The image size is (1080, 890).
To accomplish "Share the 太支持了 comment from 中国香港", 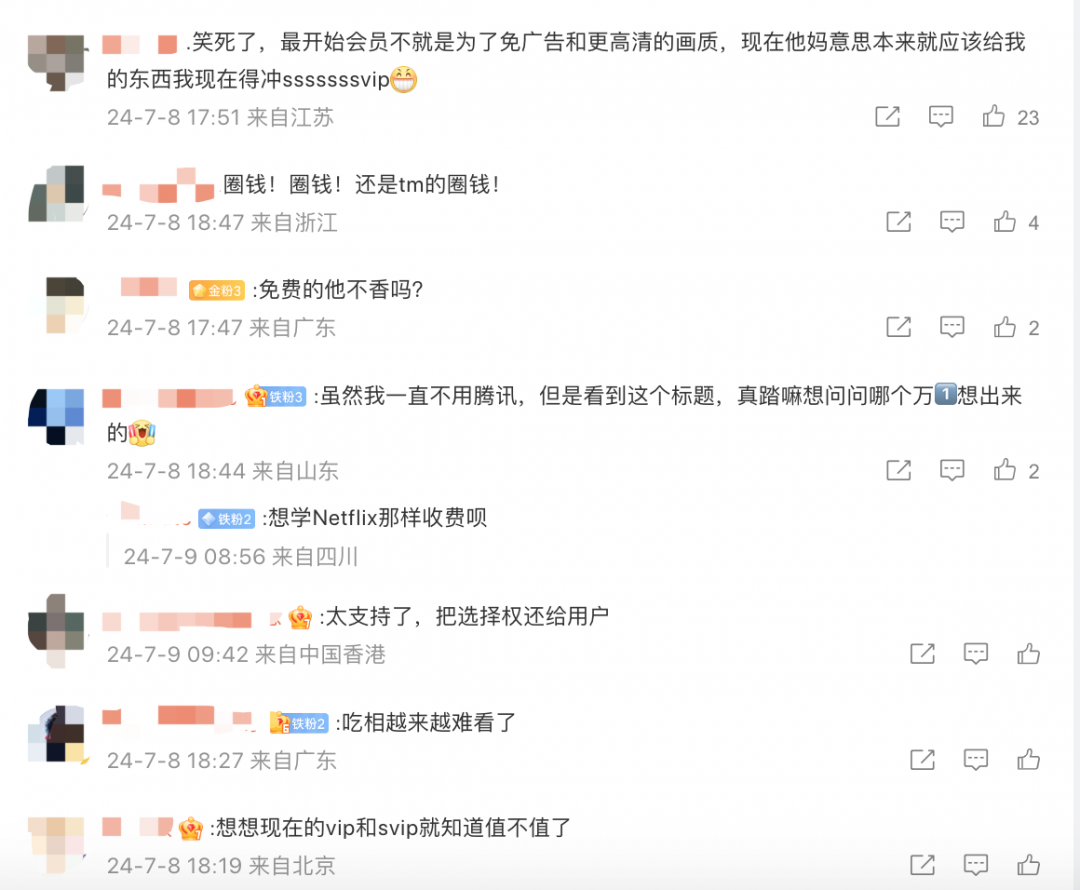I will pyautogui.click(x=922, y=654).
